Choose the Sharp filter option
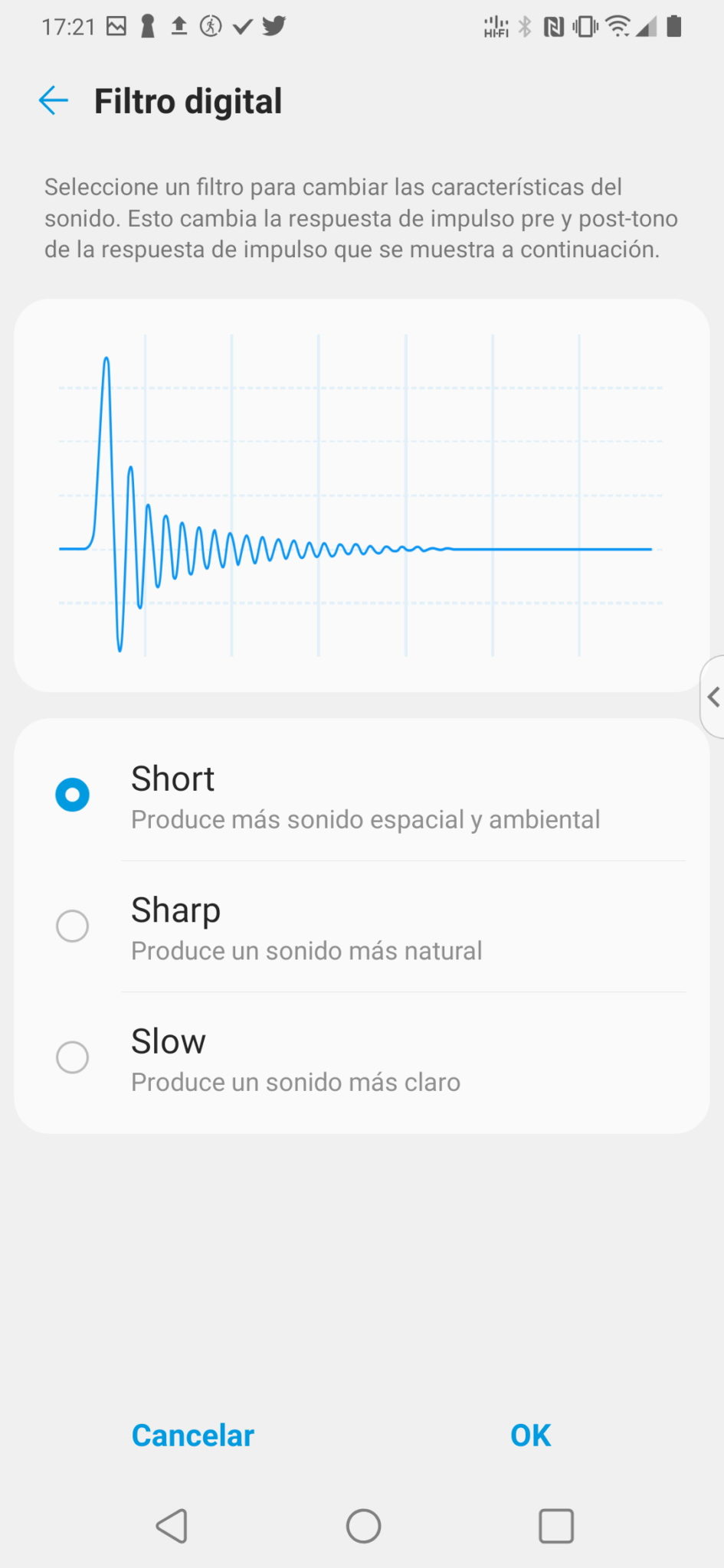 (362, 926)
